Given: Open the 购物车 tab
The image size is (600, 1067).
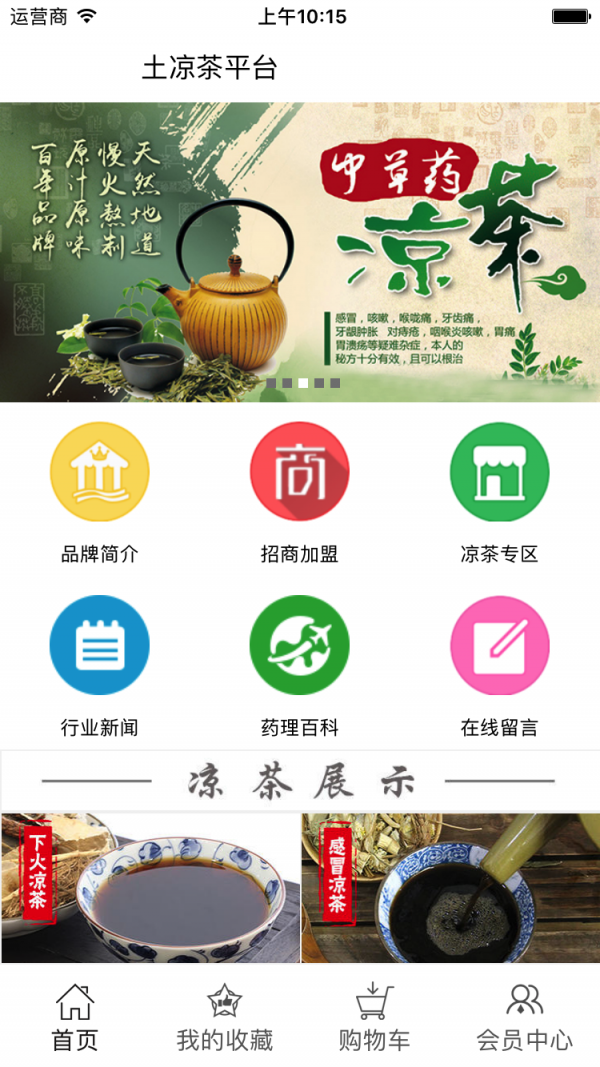Looking at the screenshot, I should point(375,1018).
